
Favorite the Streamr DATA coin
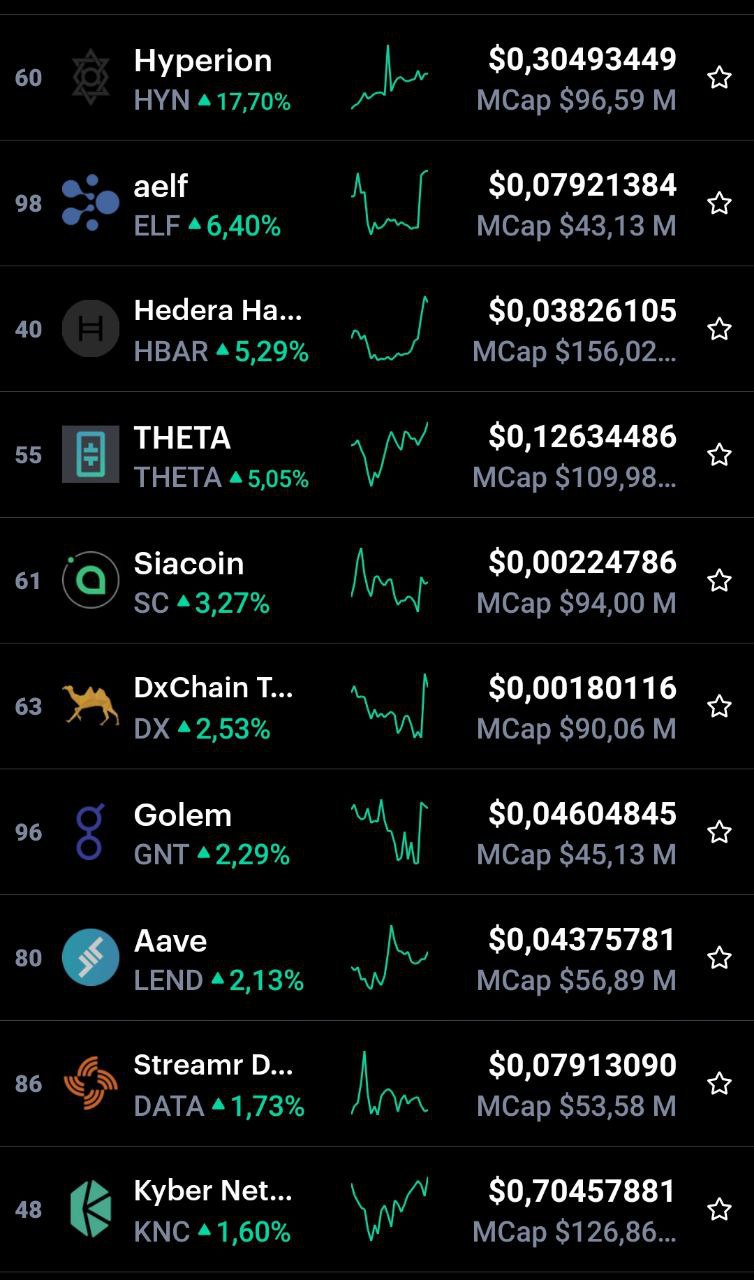pos(719,1084)
